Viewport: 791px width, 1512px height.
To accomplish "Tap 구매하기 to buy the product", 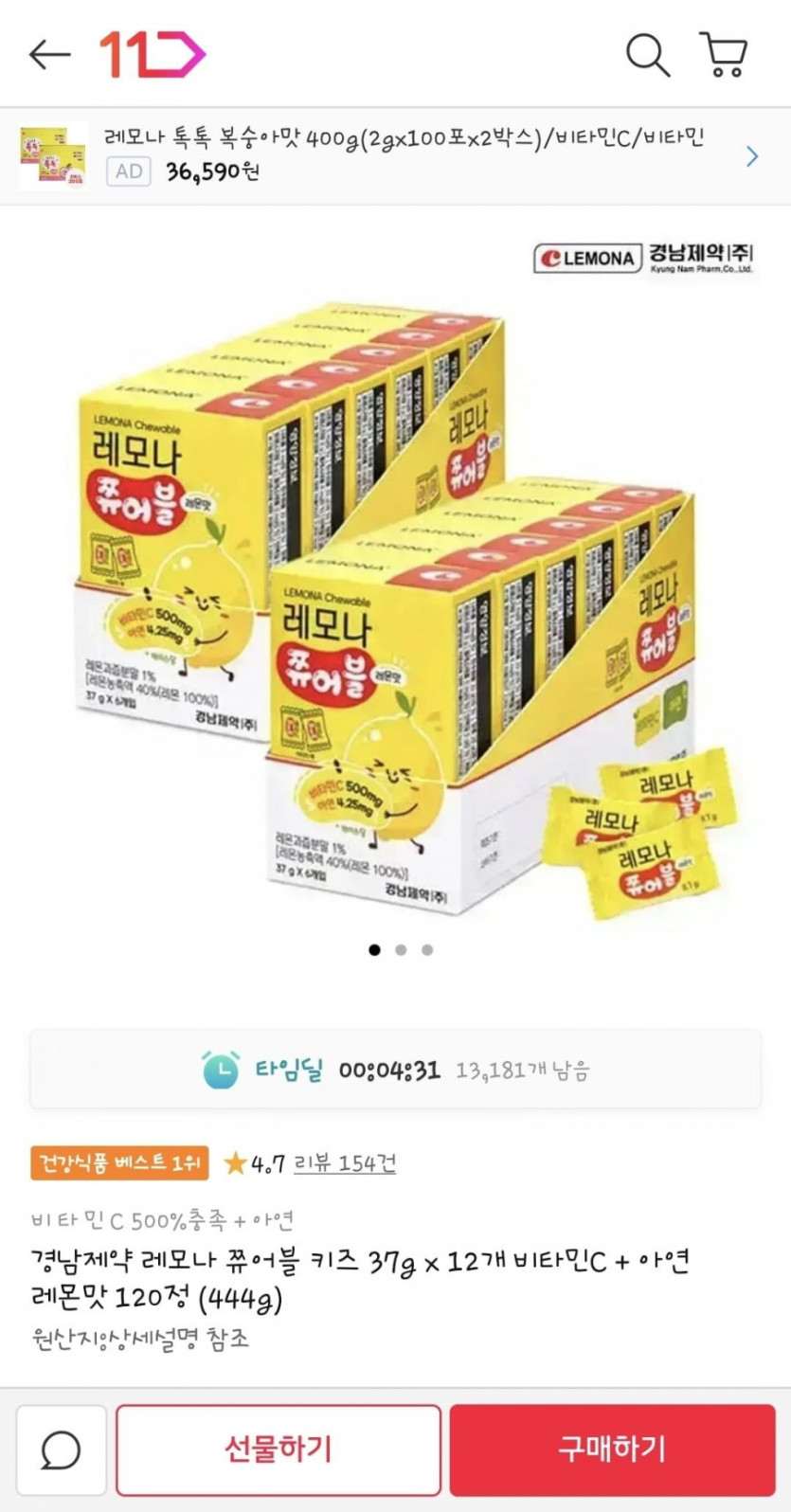I will pyautogui.click(x=612, y=1449).
